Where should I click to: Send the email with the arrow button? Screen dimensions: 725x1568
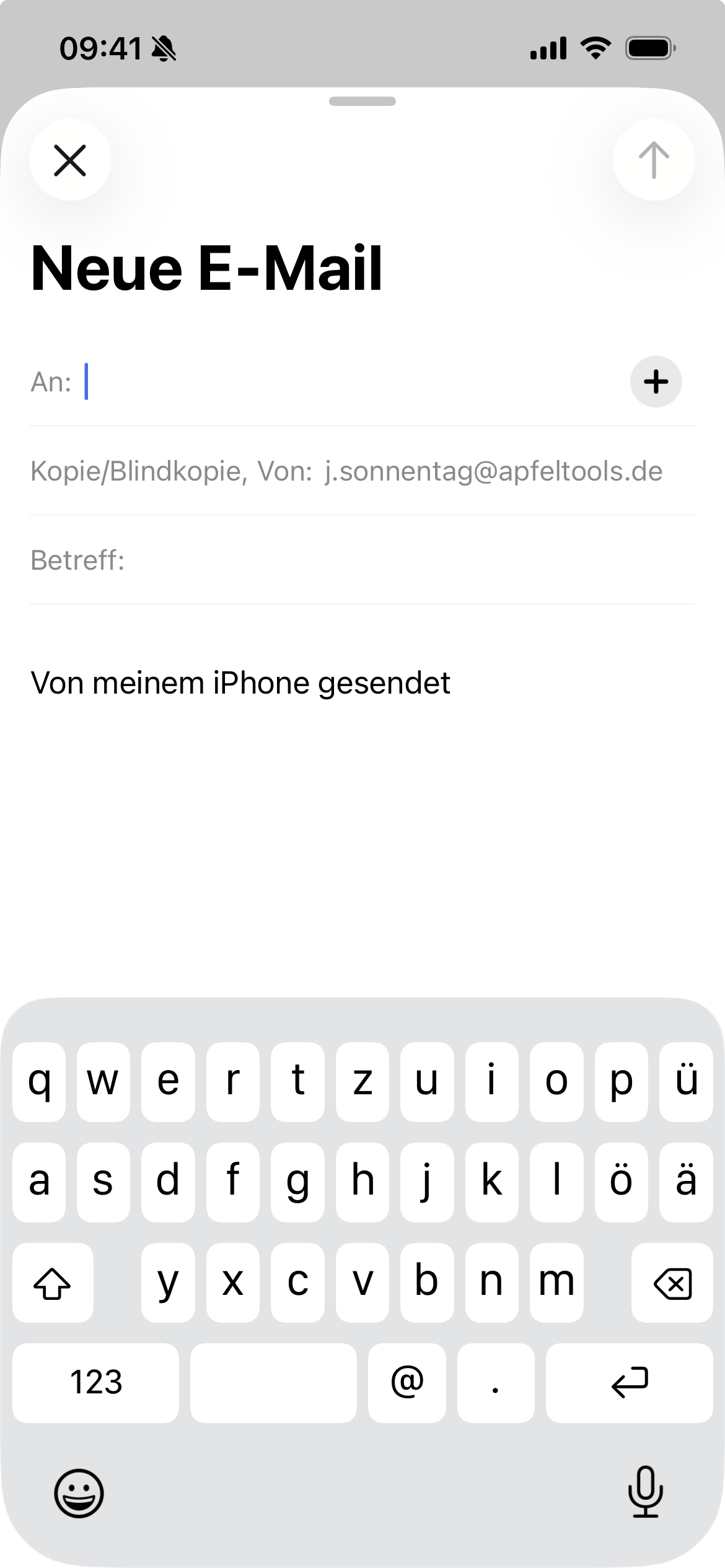(x=654, y=160)
